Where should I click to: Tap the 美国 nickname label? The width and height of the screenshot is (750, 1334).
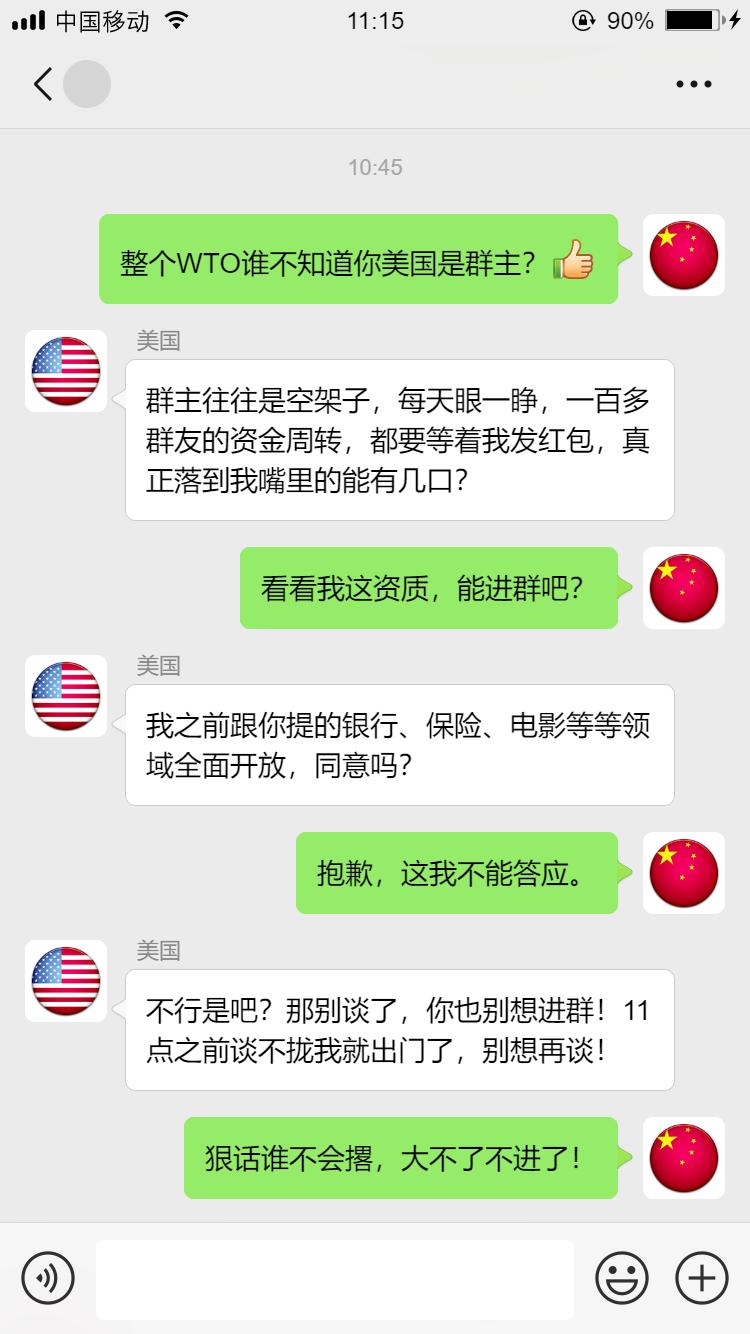click(157, 341)
